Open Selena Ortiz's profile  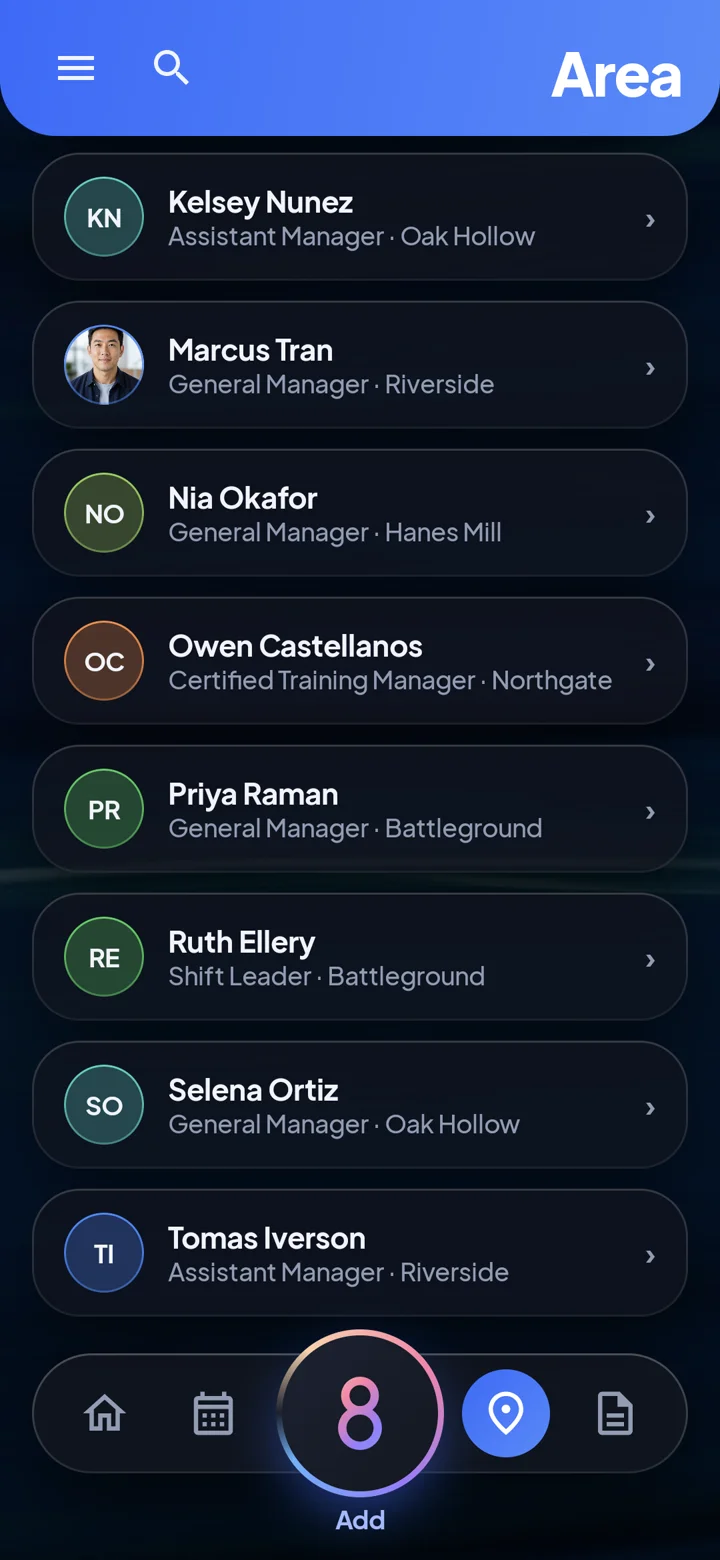point(360,1105)
